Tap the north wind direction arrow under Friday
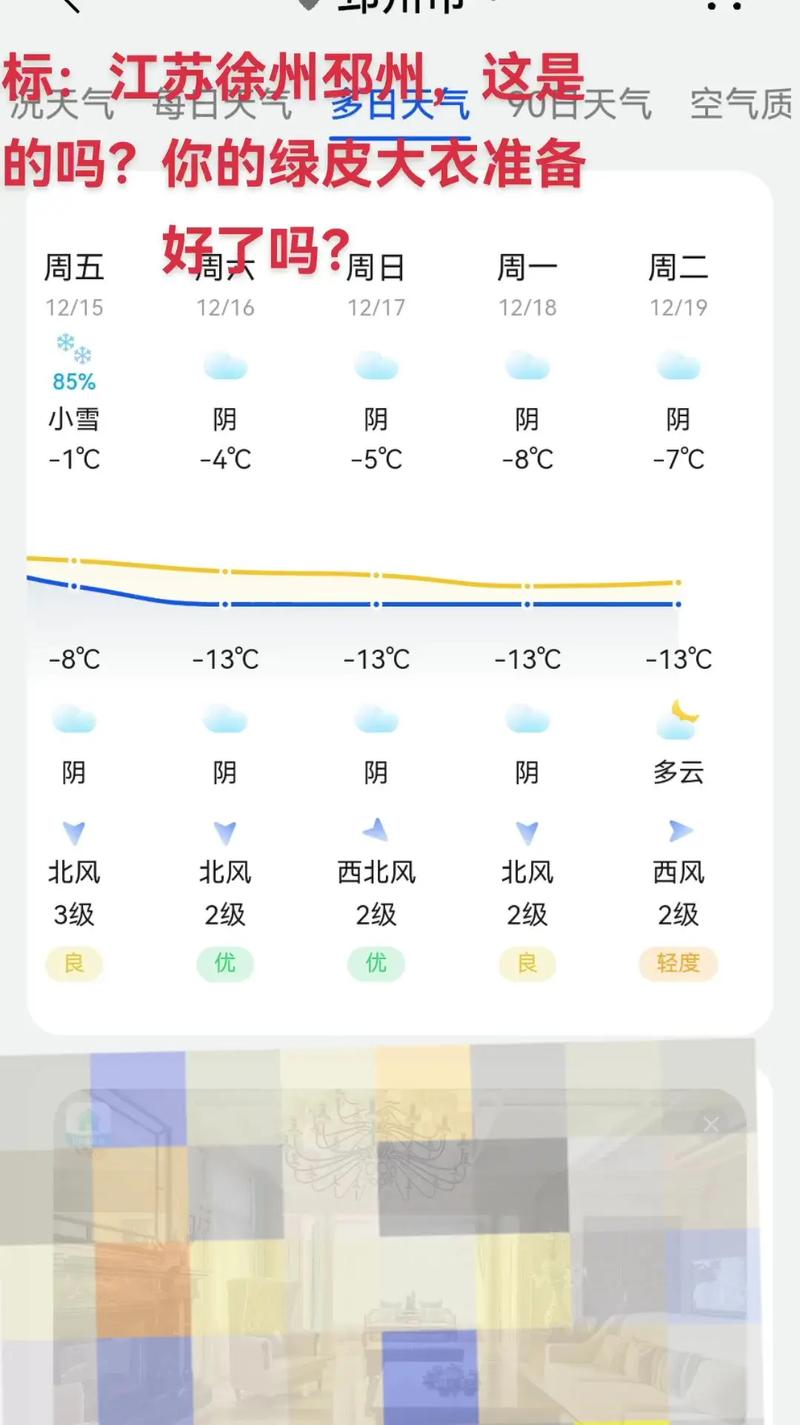This screenshot has width=800, height=1425. 74,831
